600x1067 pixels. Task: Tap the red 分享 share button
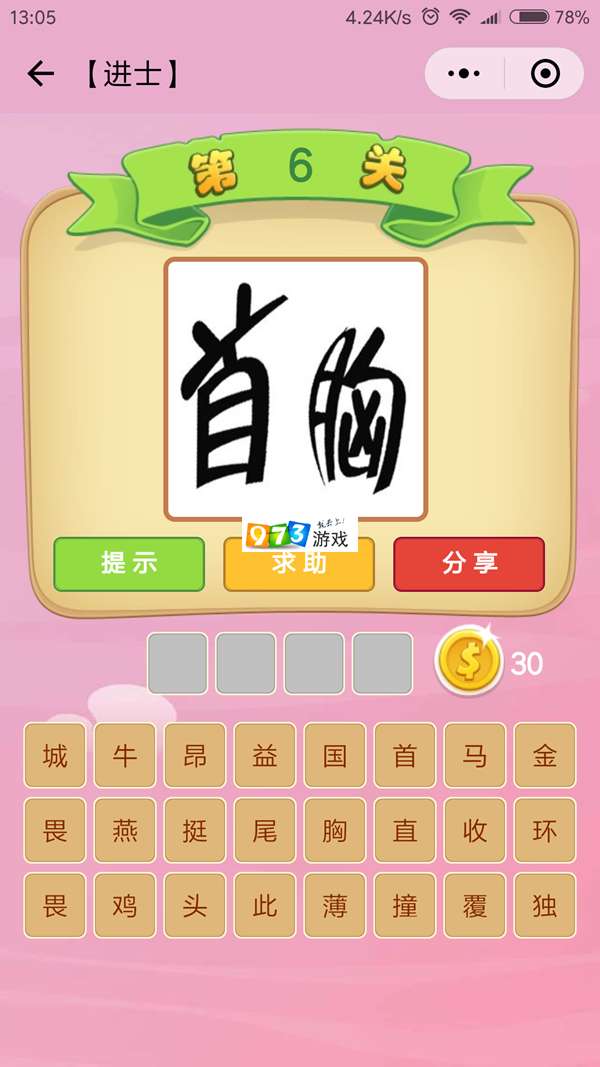[x=469, y=563]
